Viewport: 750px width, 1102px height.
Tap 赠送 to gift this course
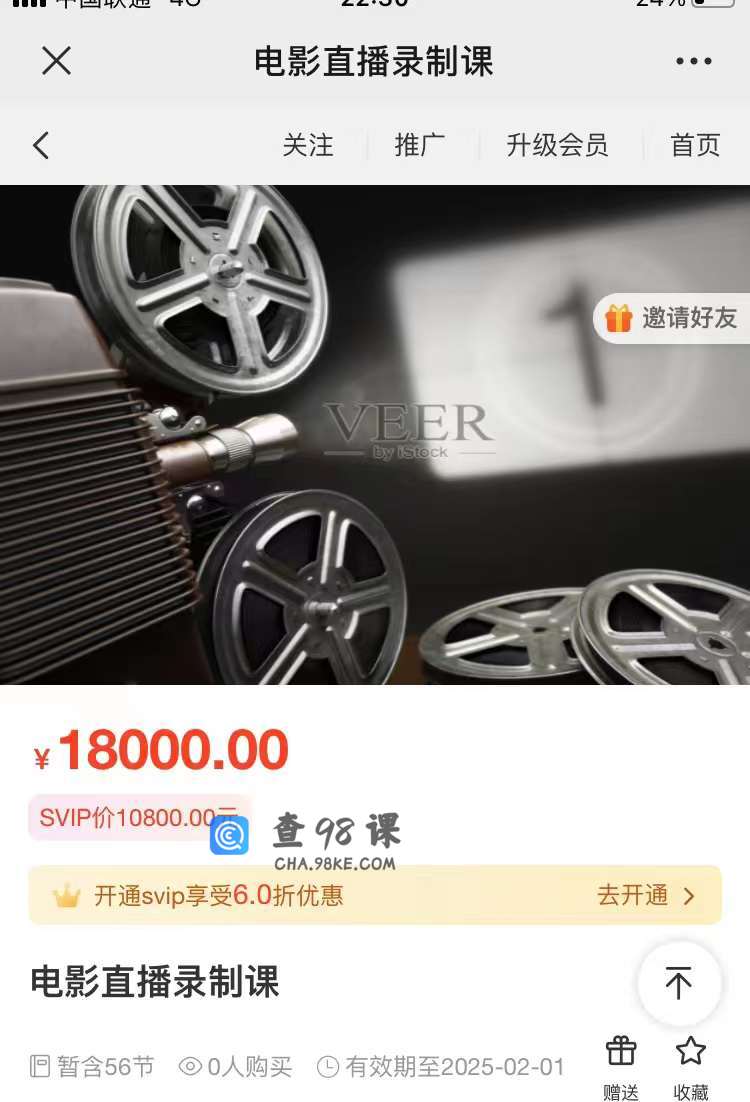pos(621,1066)
